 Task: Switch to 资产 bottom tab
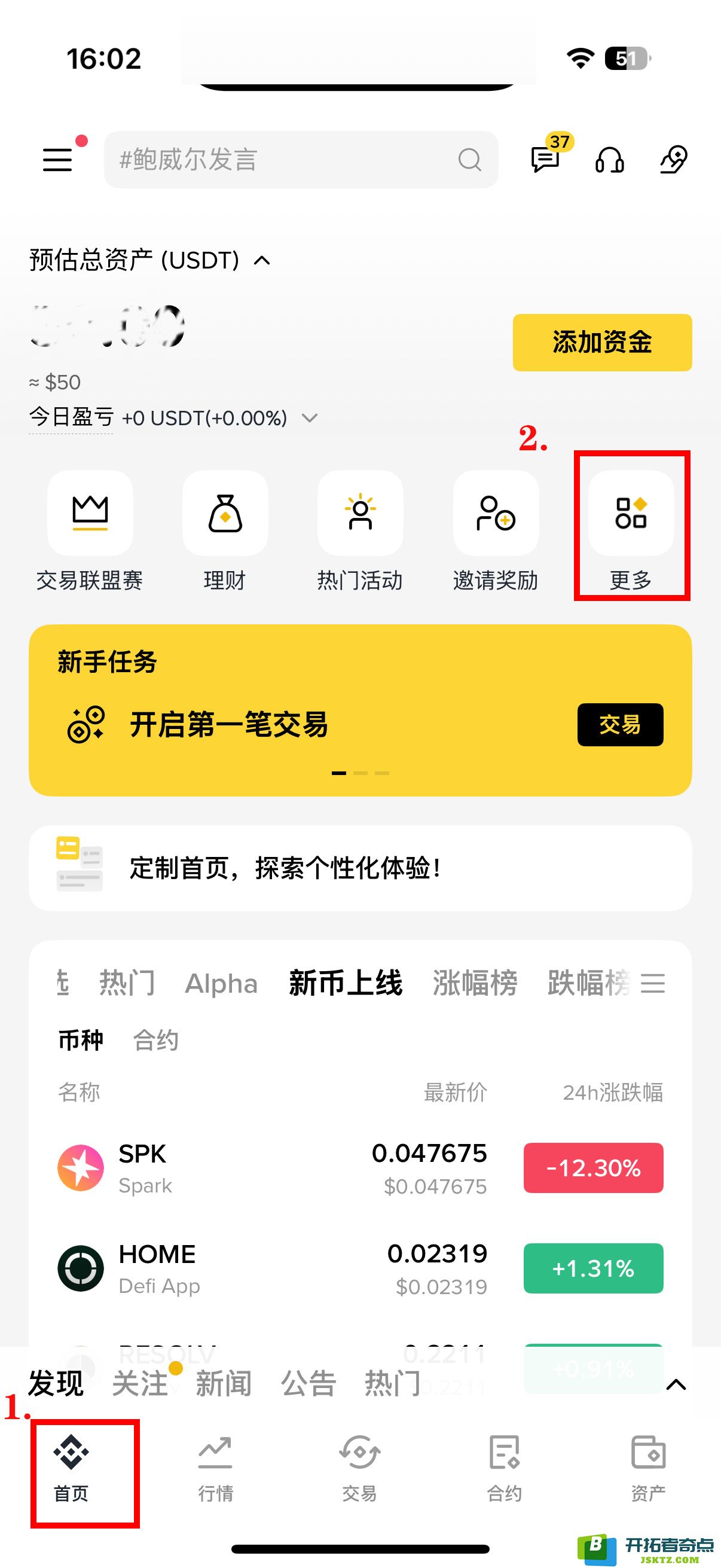click(648, 1468)
